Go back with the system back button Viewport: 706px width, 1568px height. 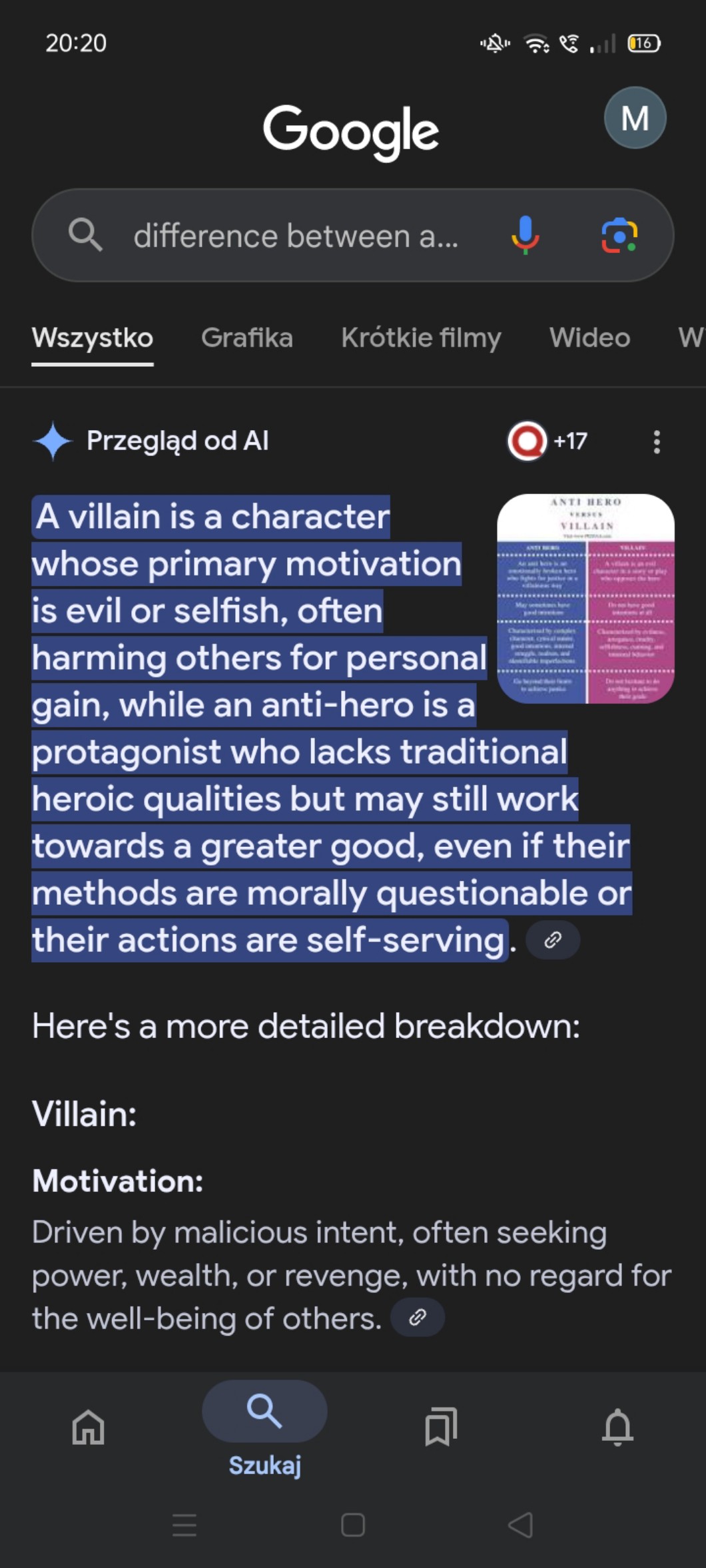click(x=521, y=1525)
